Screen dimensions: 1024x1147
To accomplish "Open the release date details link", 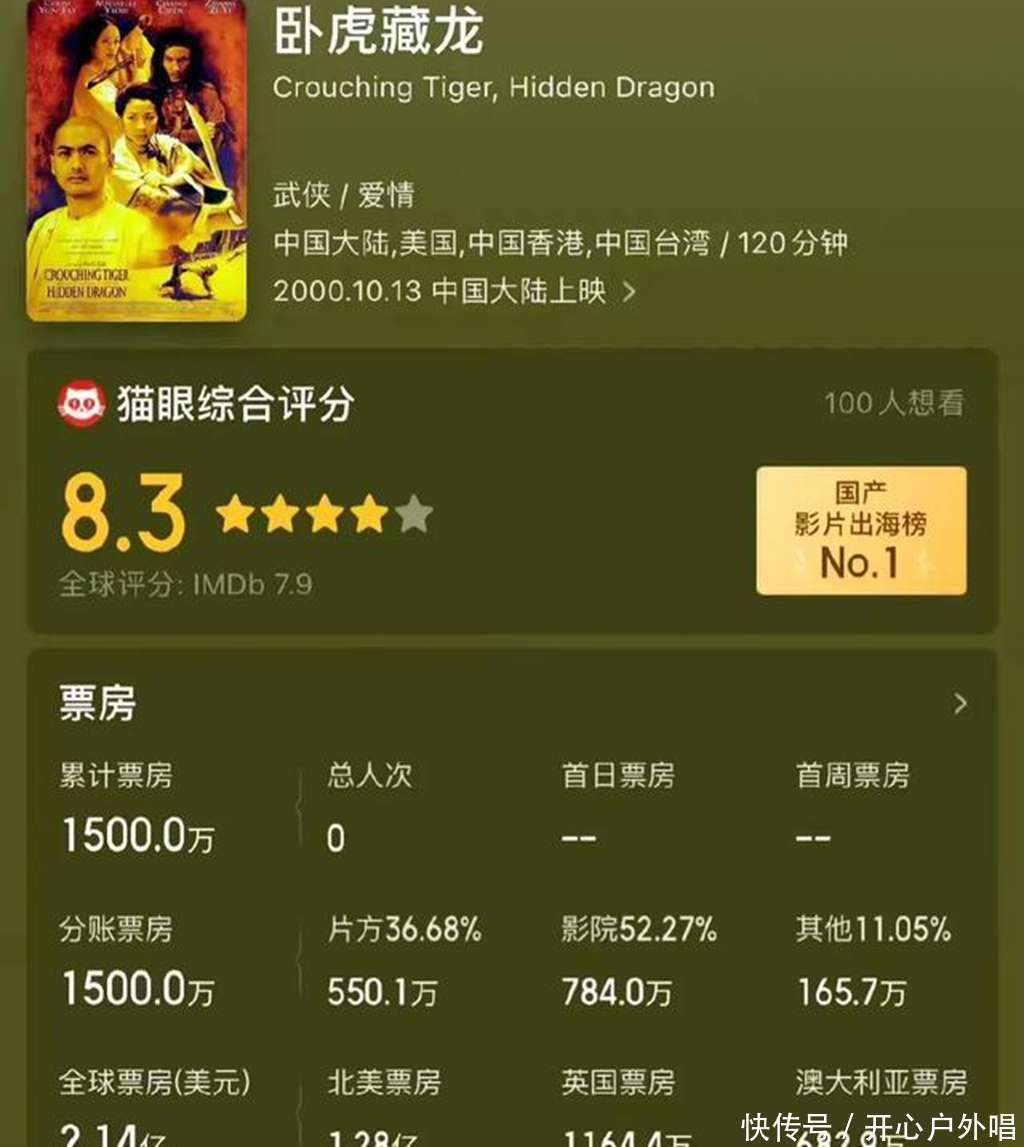I will point(455,291).
